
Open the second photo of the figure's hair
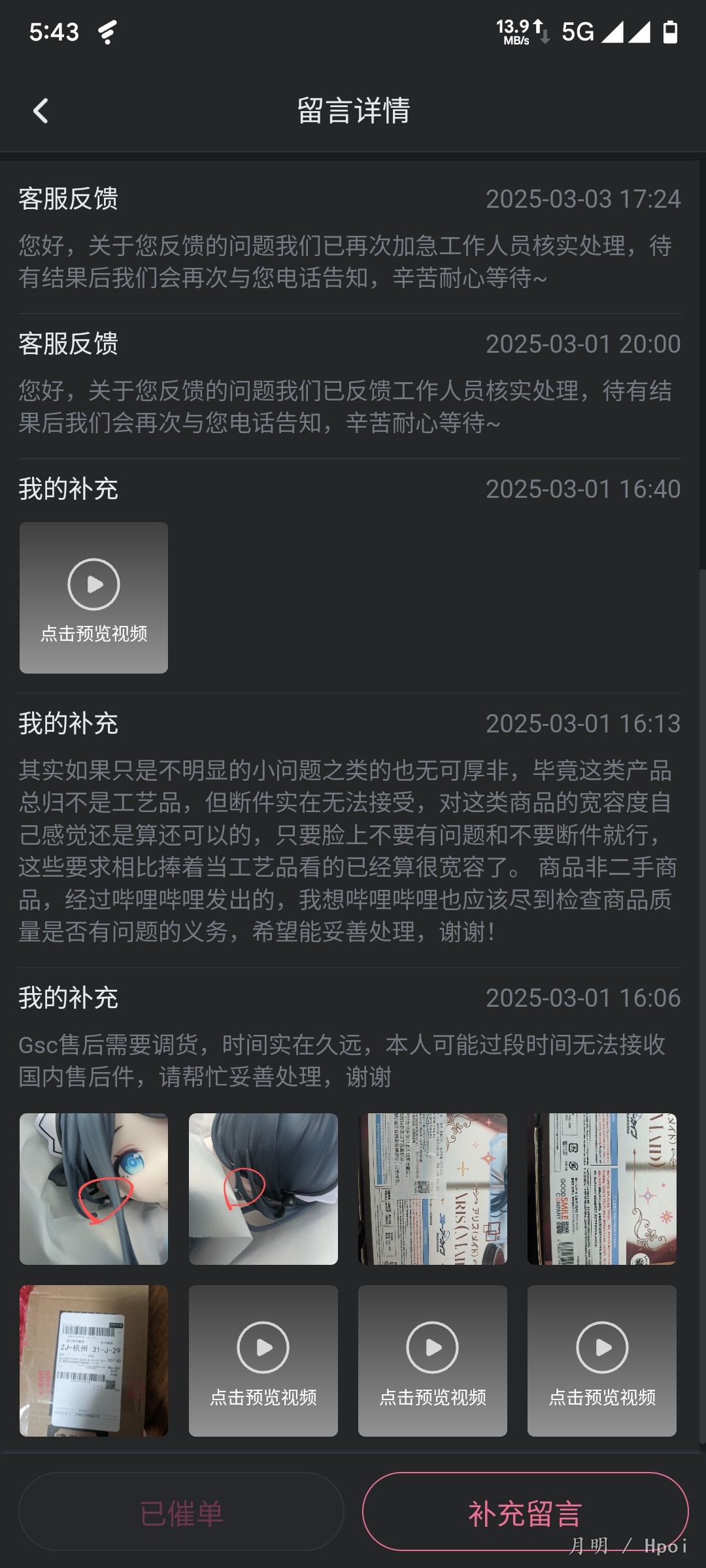coord(263,1188)
